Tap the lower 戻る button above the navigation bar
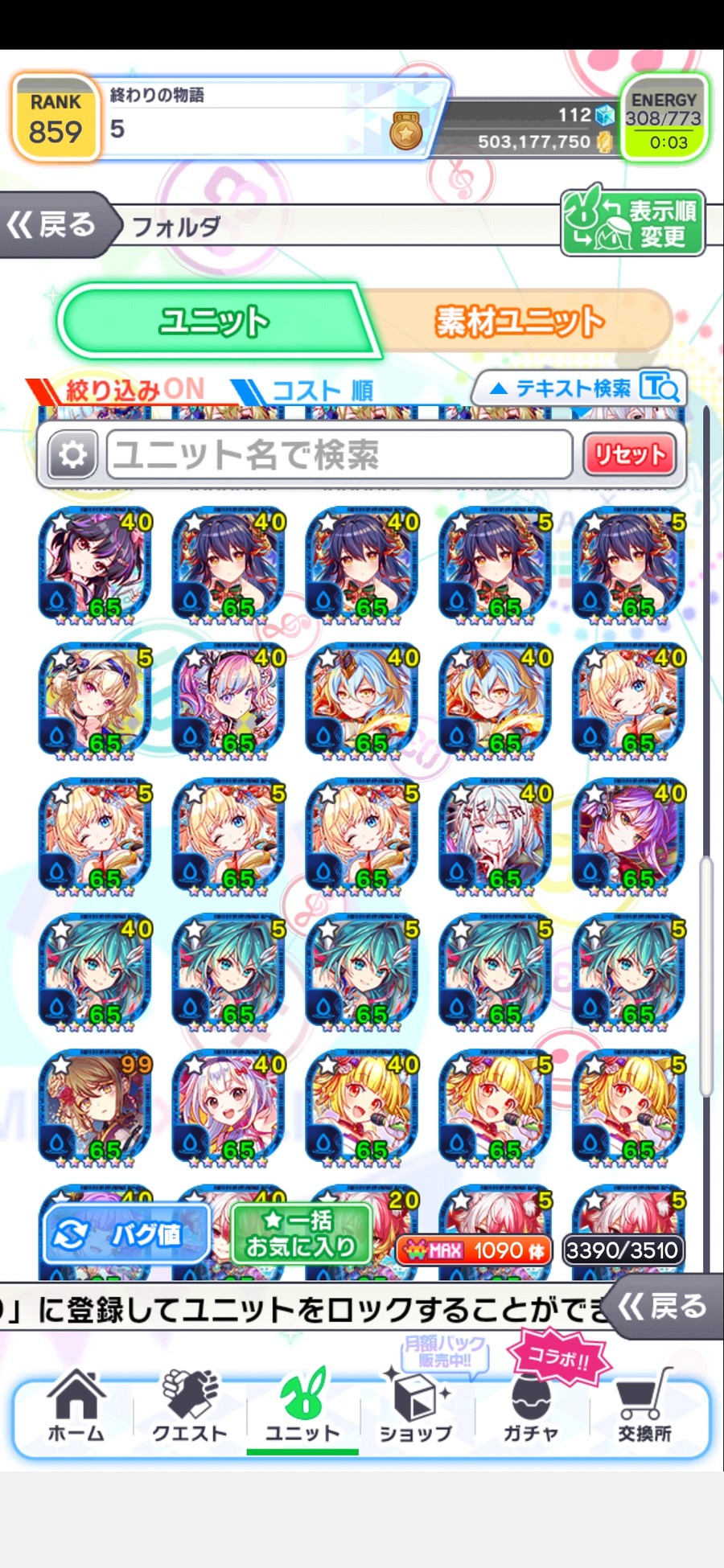This screenshot has height=1568, width=724. pos(664,1307)
